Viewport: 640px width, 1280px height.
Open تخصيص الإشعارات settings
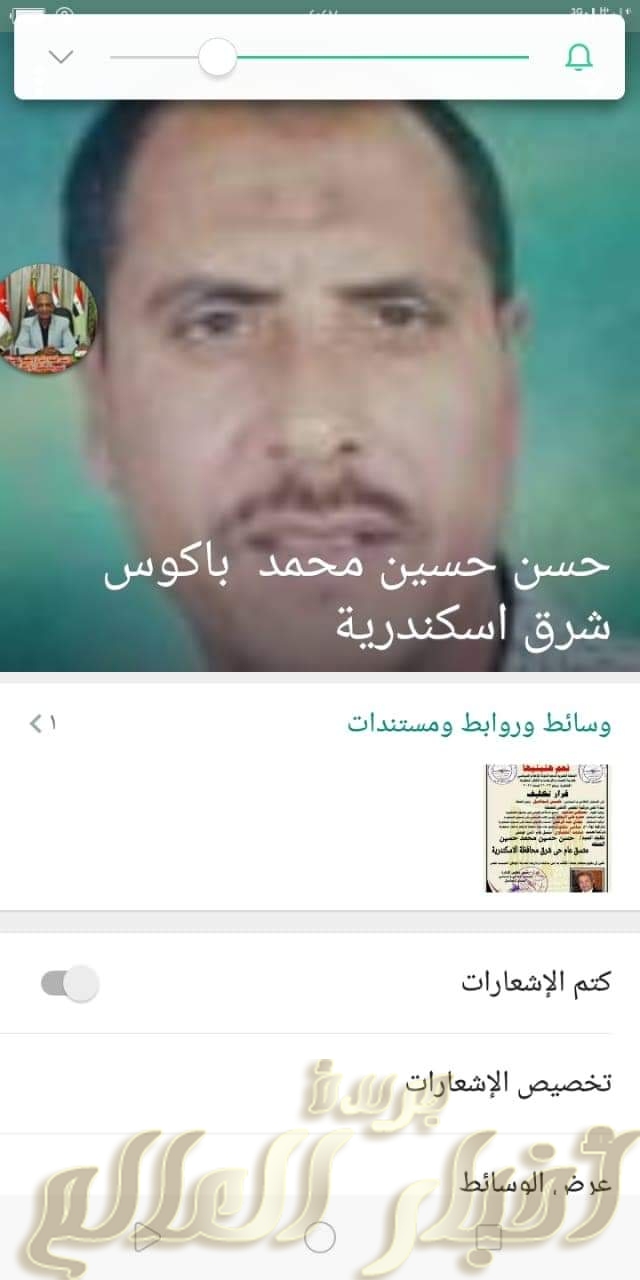tap(508, 1083)
